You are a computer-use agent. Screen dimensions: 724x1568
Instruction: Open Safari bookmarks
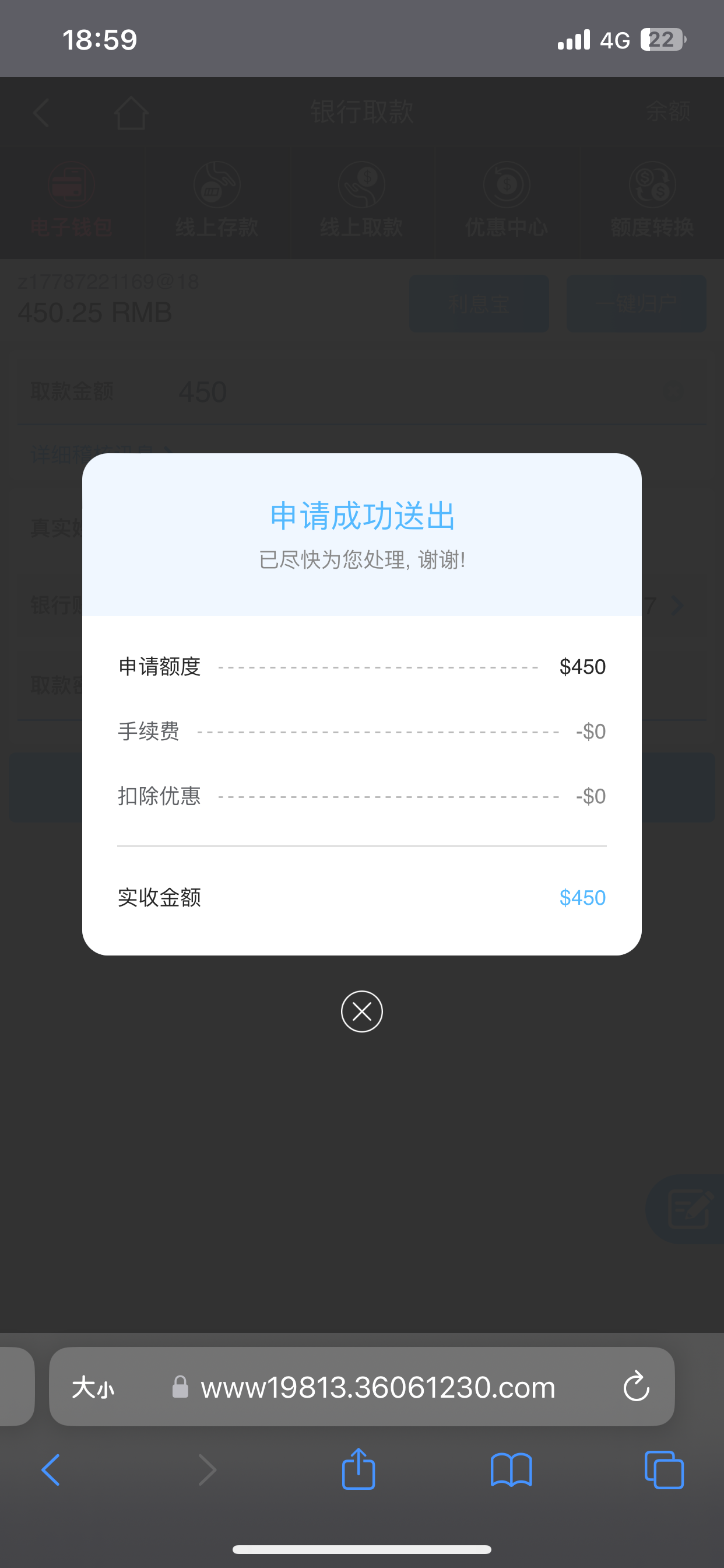point(511,1471)
